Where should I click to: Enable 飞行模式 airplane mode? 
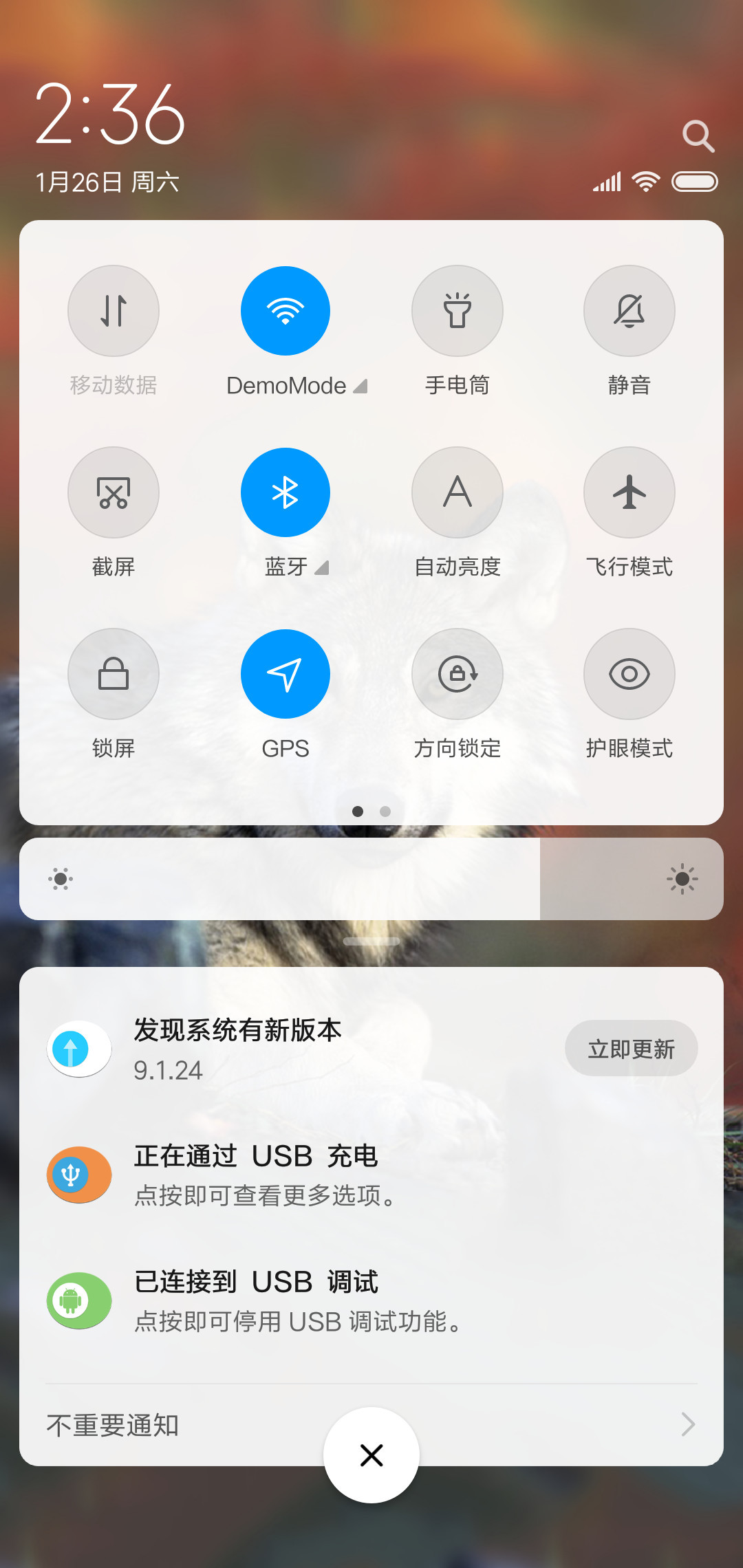629,492
